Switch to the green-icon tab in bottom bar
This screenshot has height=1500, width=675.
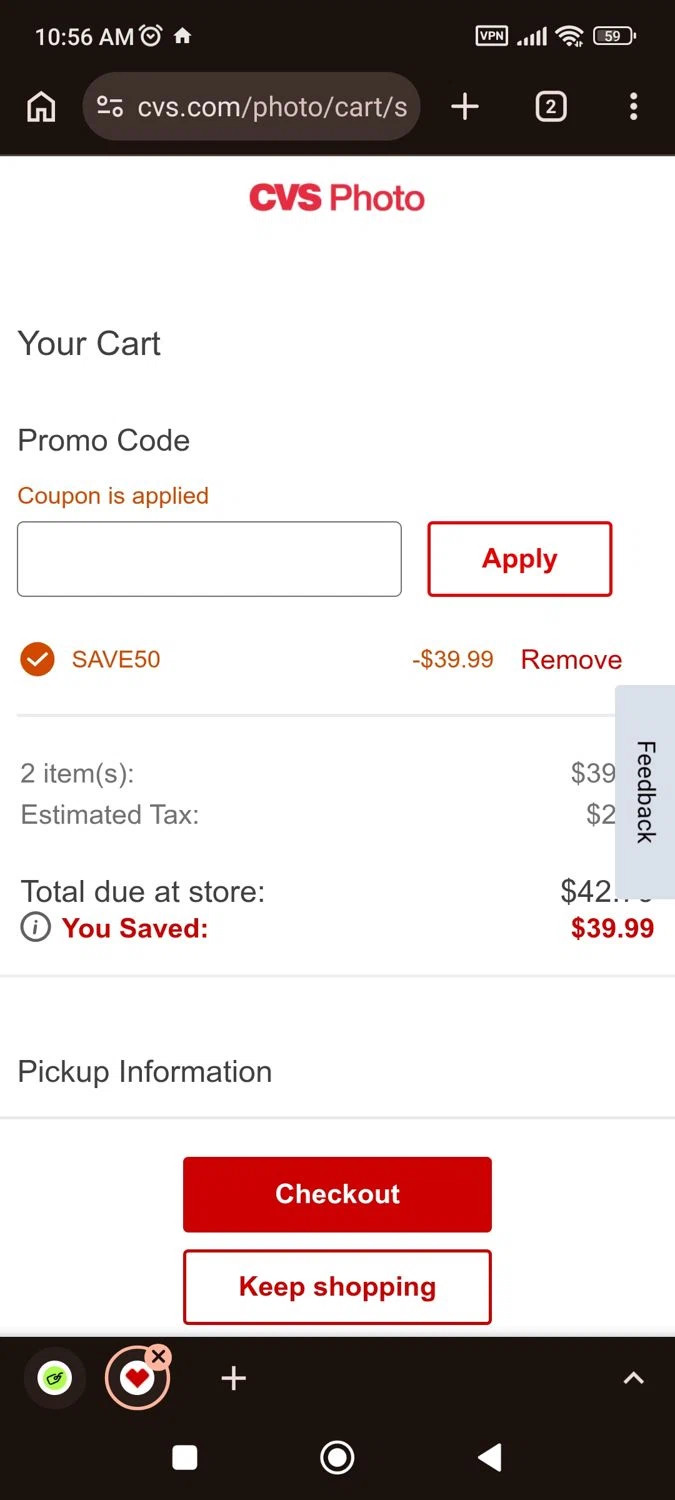point(55,1379)
